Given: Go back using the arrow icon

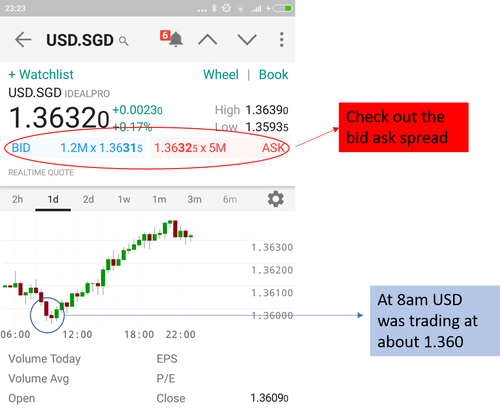Looking at the screenshot, I should (x=23, y=40).
